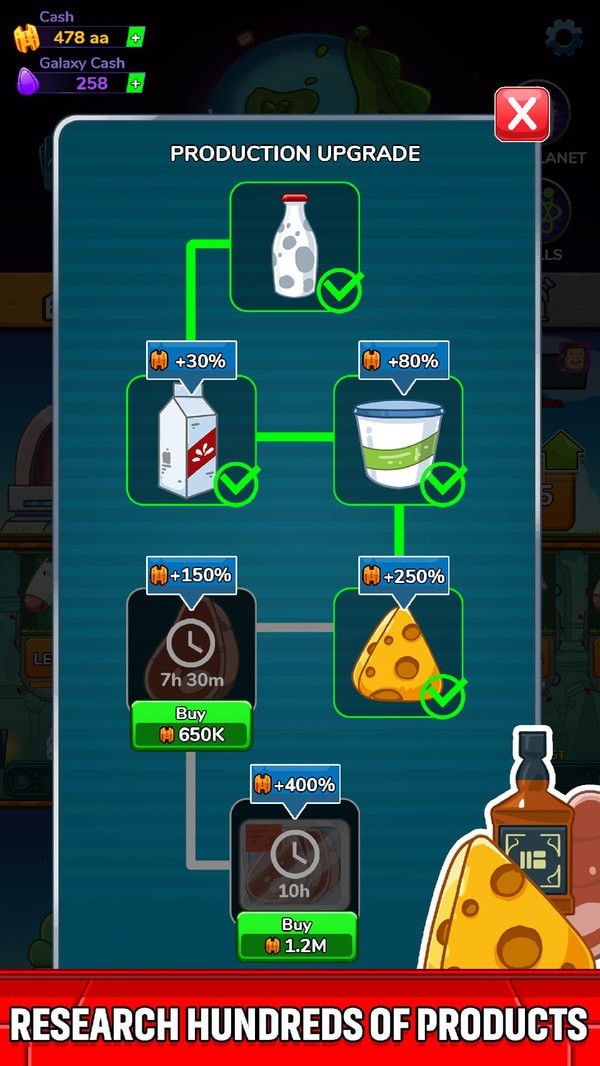The height and width of the screenshot is (1066, 600).
Task: Tap the plus button next to Cash
Action: tap(136, 38)
